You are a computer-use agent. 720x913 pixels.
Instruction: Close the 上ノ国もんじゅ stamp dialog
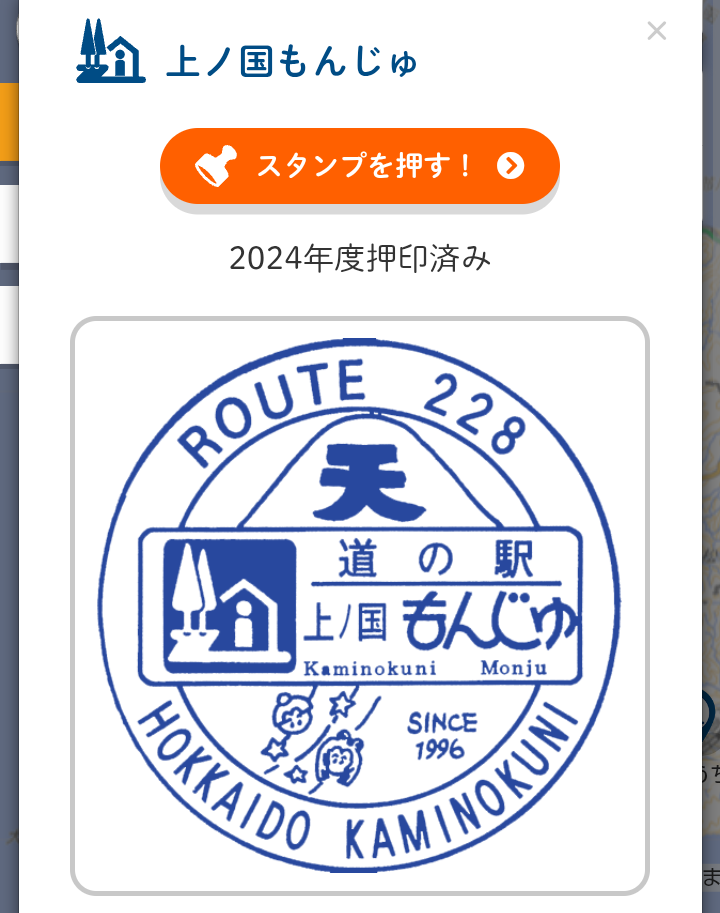click(656, 31)
